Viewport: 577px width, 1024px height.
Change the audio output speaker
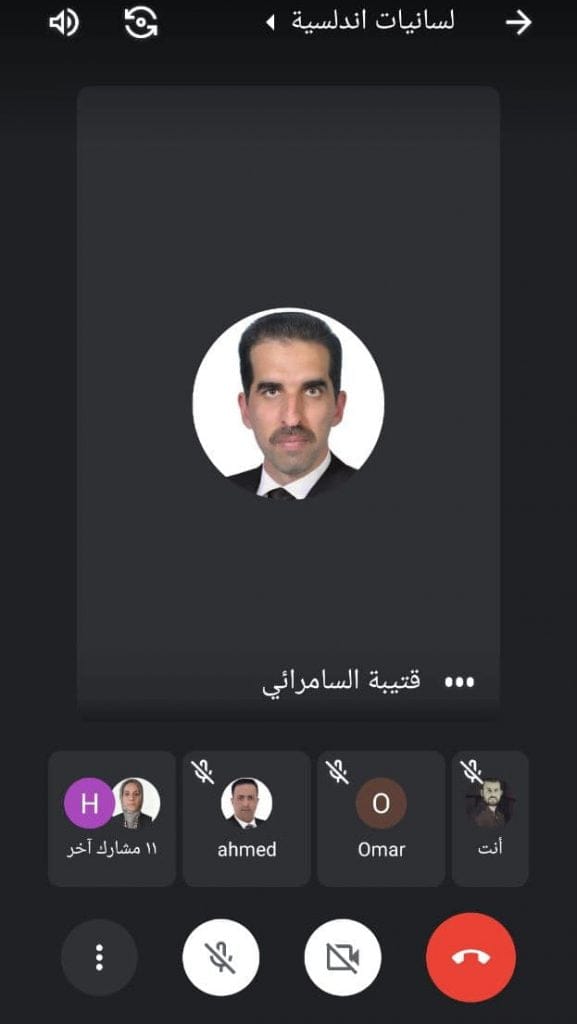[x=64, y=24]
